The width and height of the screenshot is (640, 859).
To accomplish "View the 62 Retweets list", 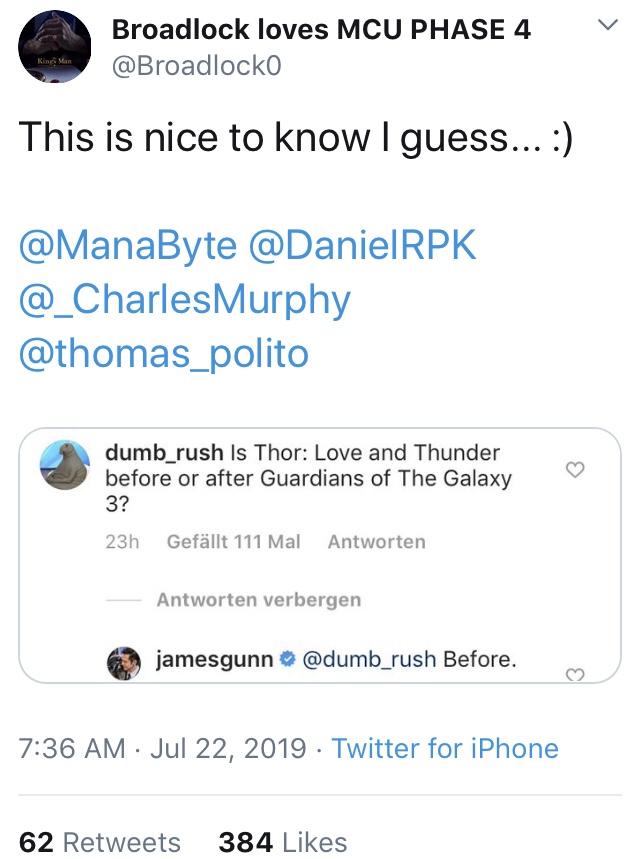I will 100,842.
